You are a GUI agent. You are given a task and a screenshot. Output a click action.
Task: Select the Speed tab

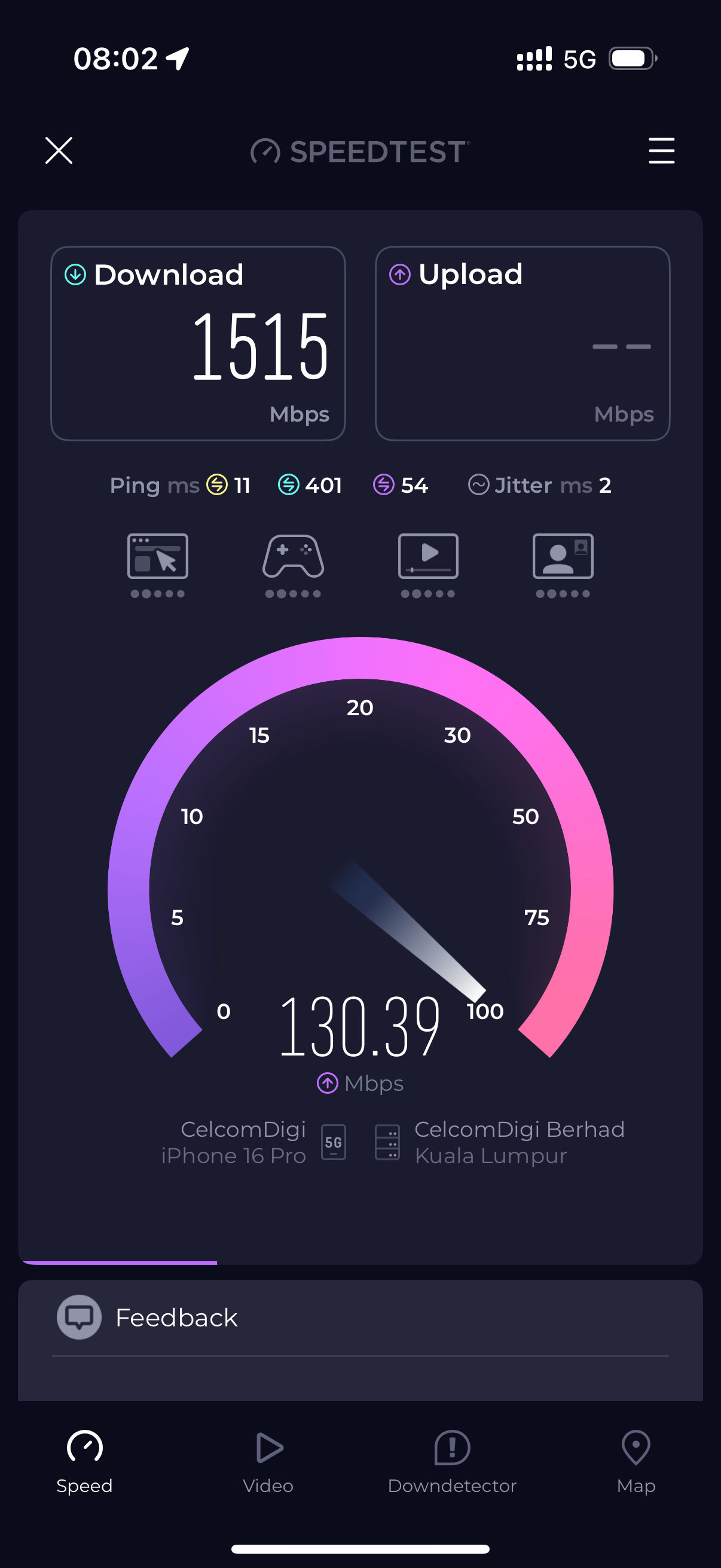point(84,1462)
